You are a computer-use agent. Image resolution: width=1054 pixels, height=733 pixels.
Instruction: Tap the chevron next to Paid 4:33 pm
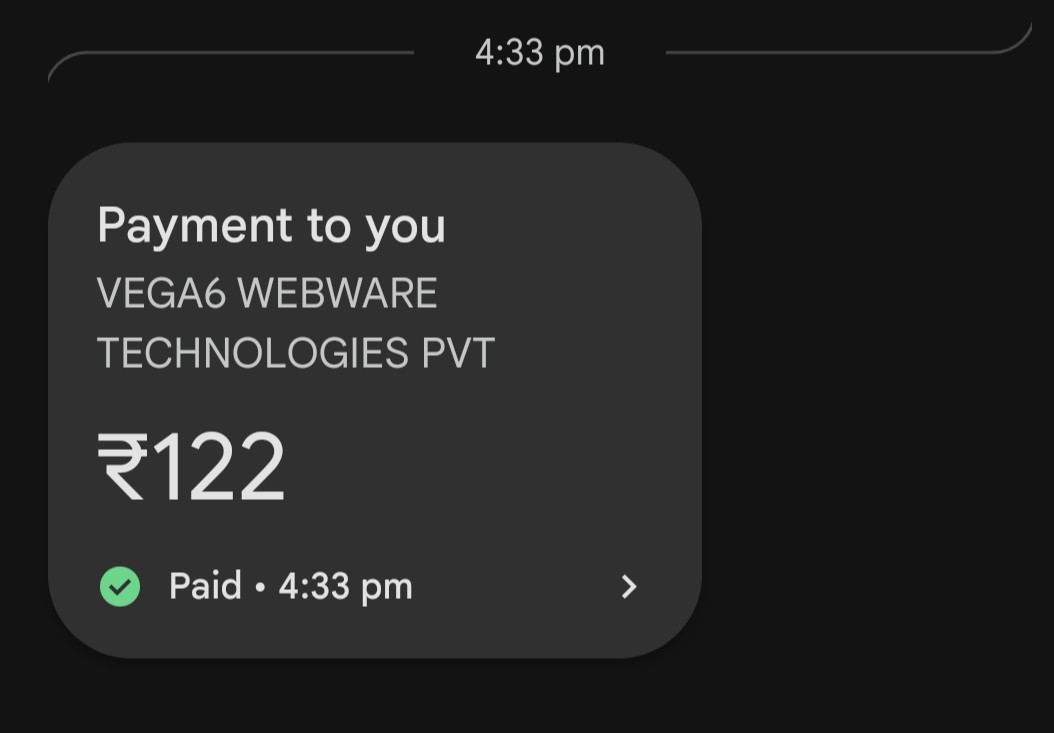point(628,587)
